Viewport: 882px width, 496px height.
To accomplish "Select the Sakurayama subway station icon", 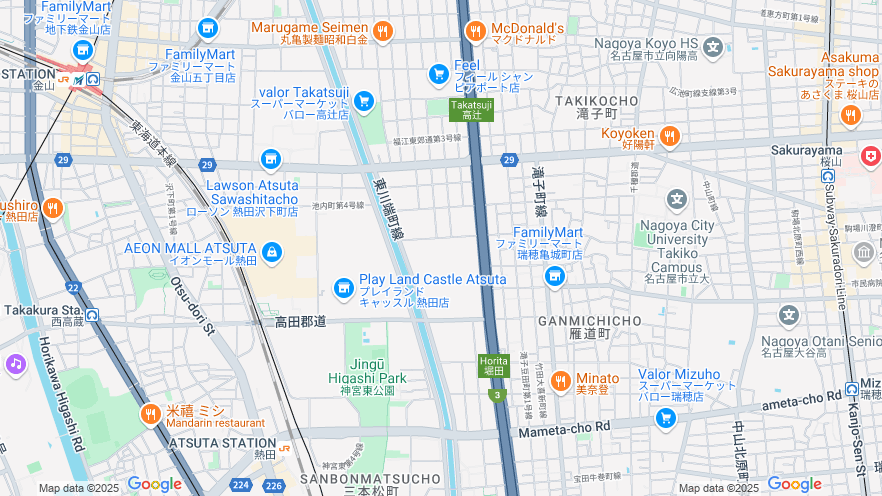I will click(x=827, y=176).
